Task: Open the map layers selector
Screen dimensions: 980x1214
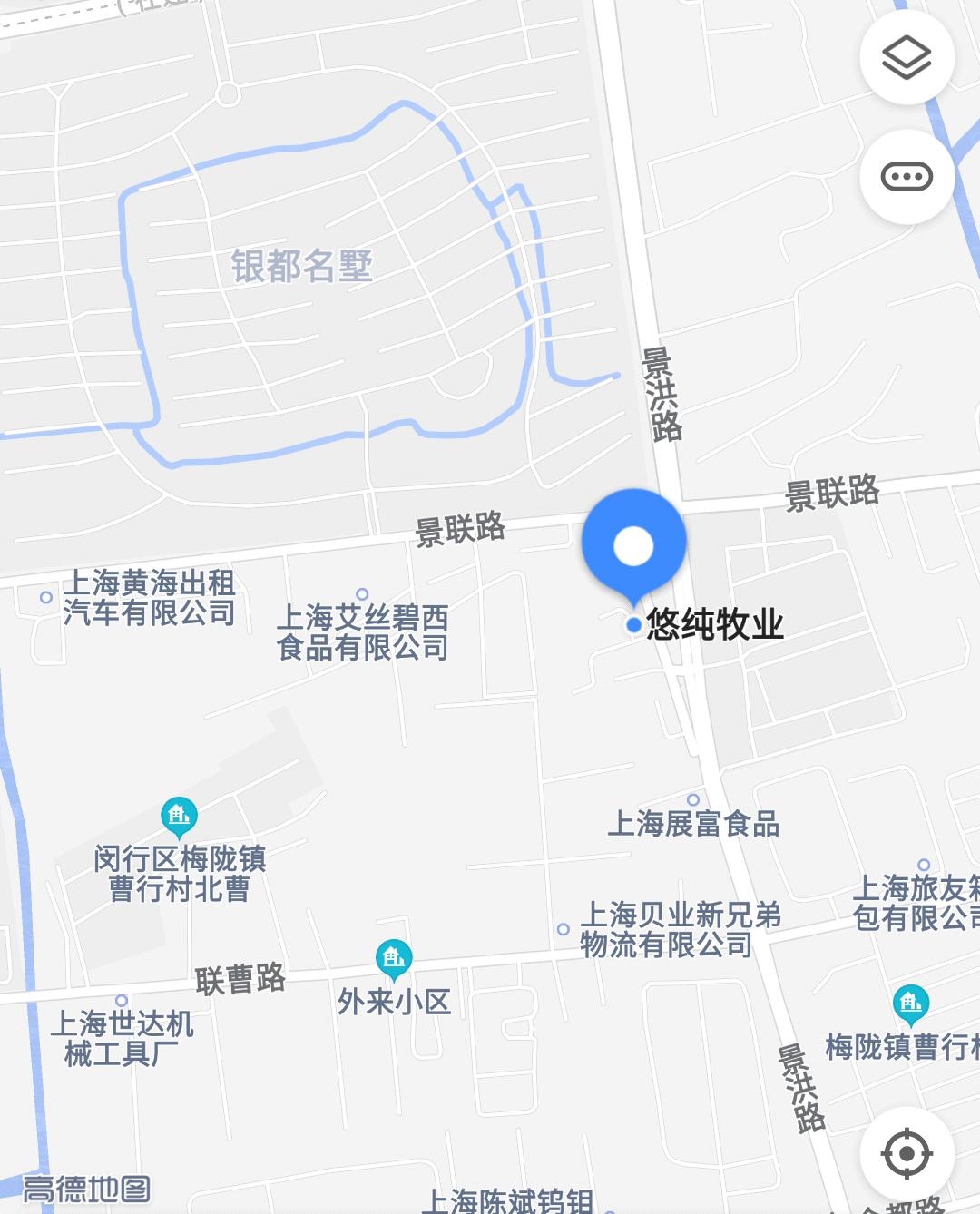Action: point(906,58)
